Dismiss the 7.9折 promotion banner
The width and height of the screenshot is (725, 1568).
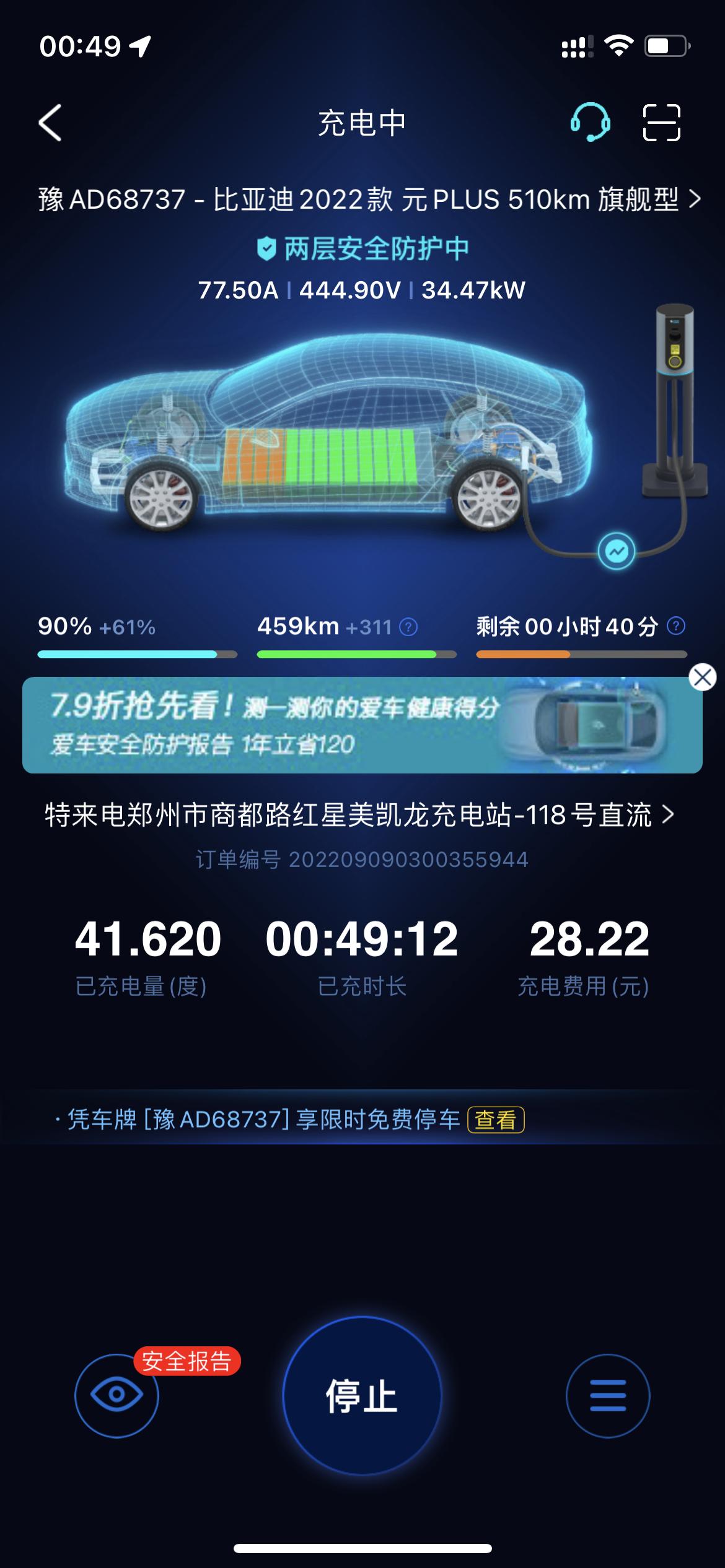tap(702, 677)
